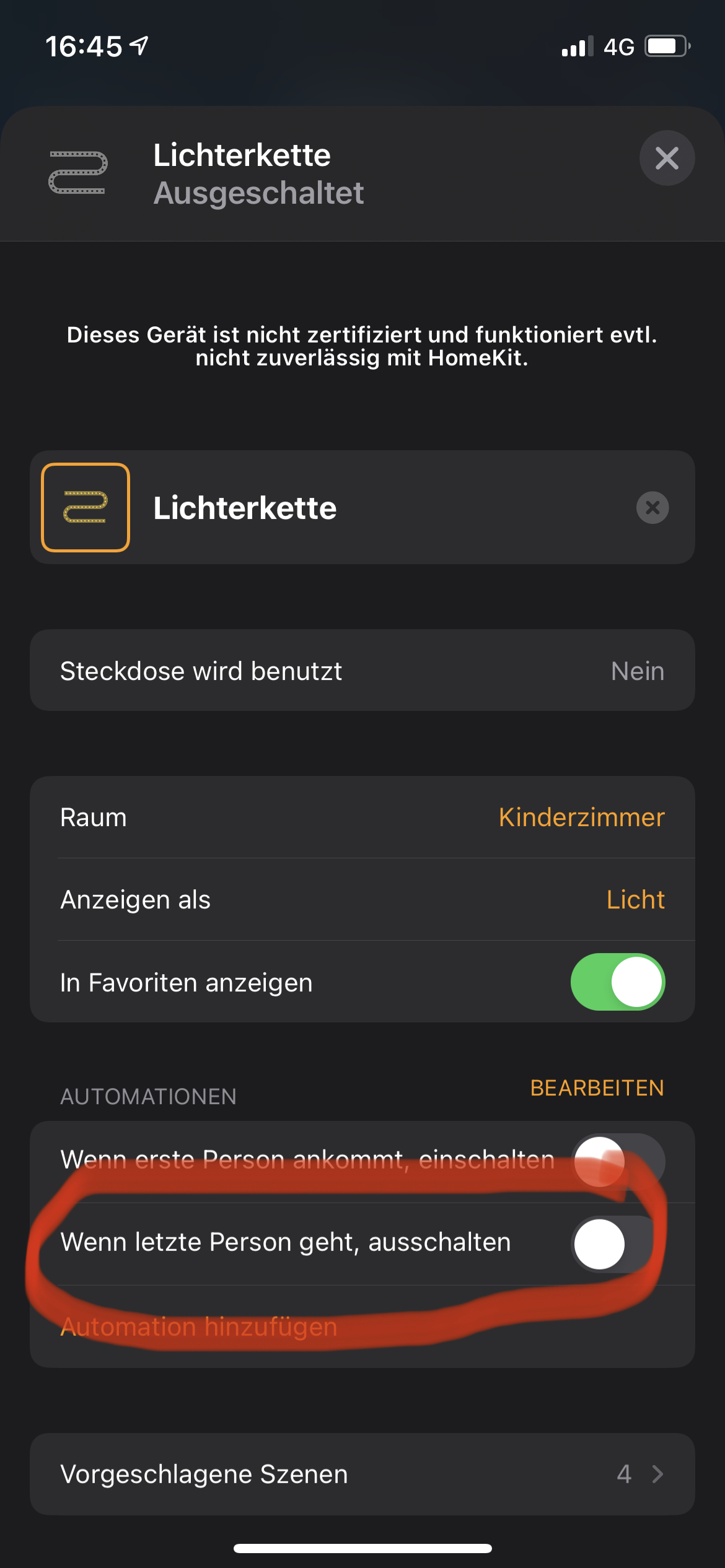Clear the Lichterkette name field

coord(652,508)
